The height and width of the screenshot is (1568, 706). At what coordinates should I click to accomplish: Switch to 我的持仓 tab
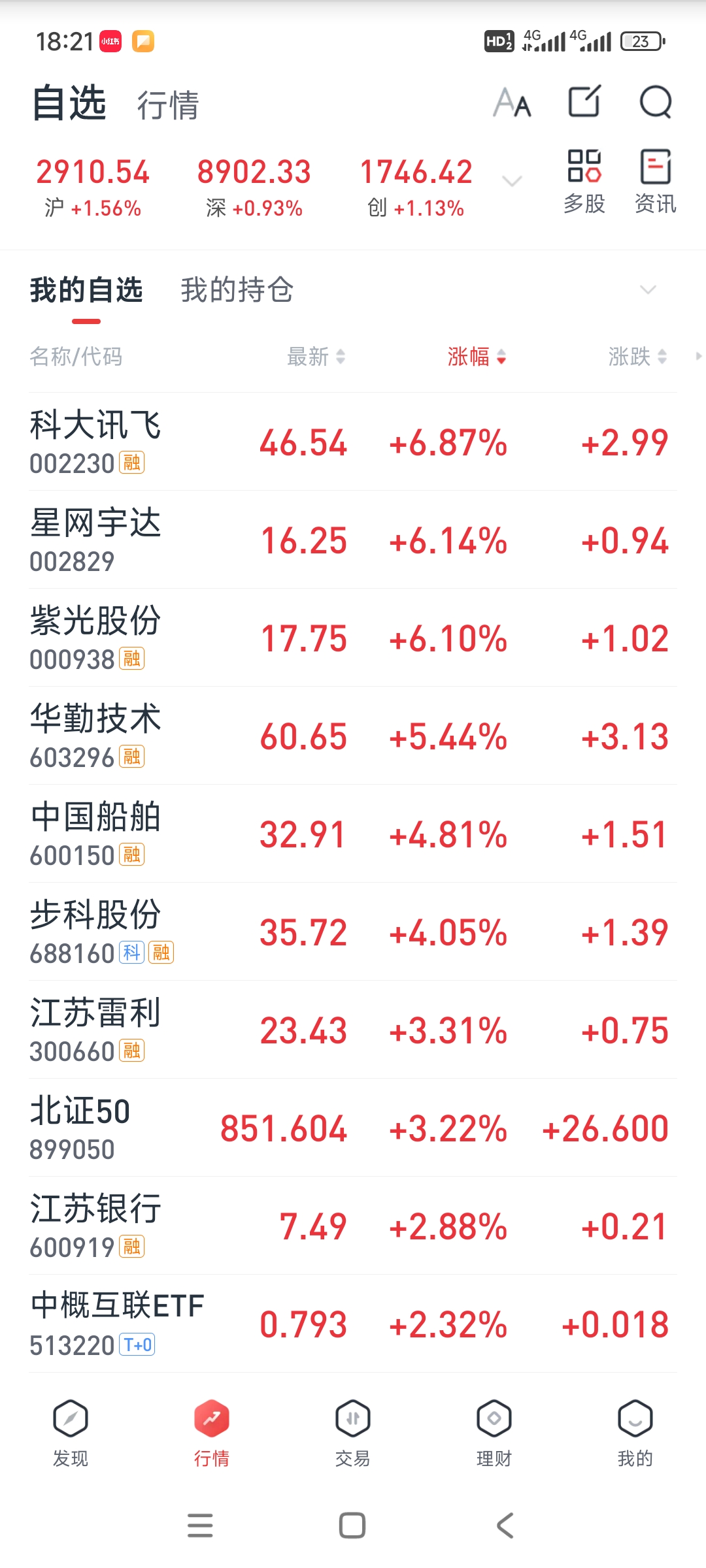pyautogui.click(x=237, y=290)
